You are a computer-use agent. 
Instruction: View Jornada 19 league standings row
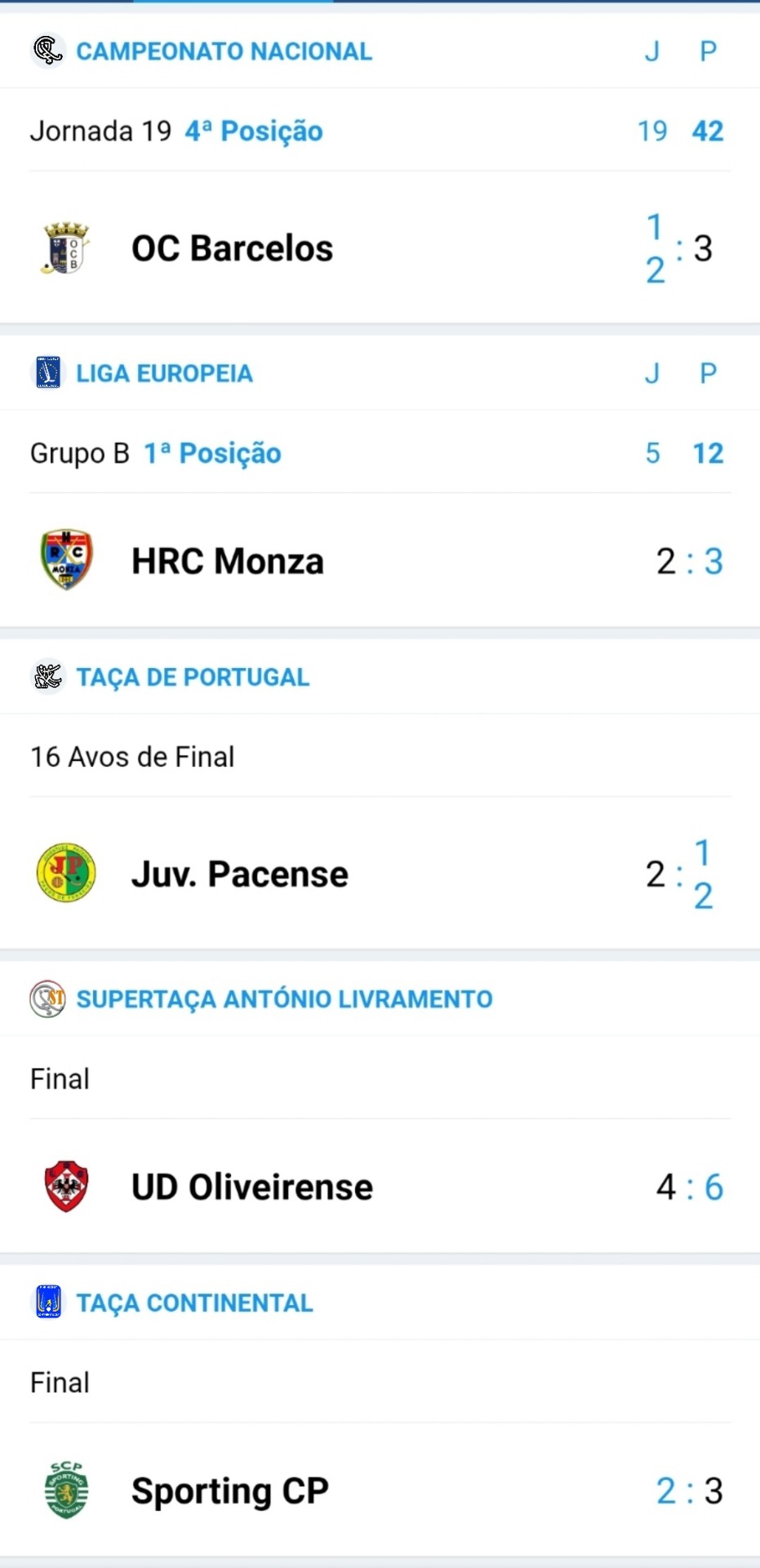pyautogui.click(x=380, y=131)
